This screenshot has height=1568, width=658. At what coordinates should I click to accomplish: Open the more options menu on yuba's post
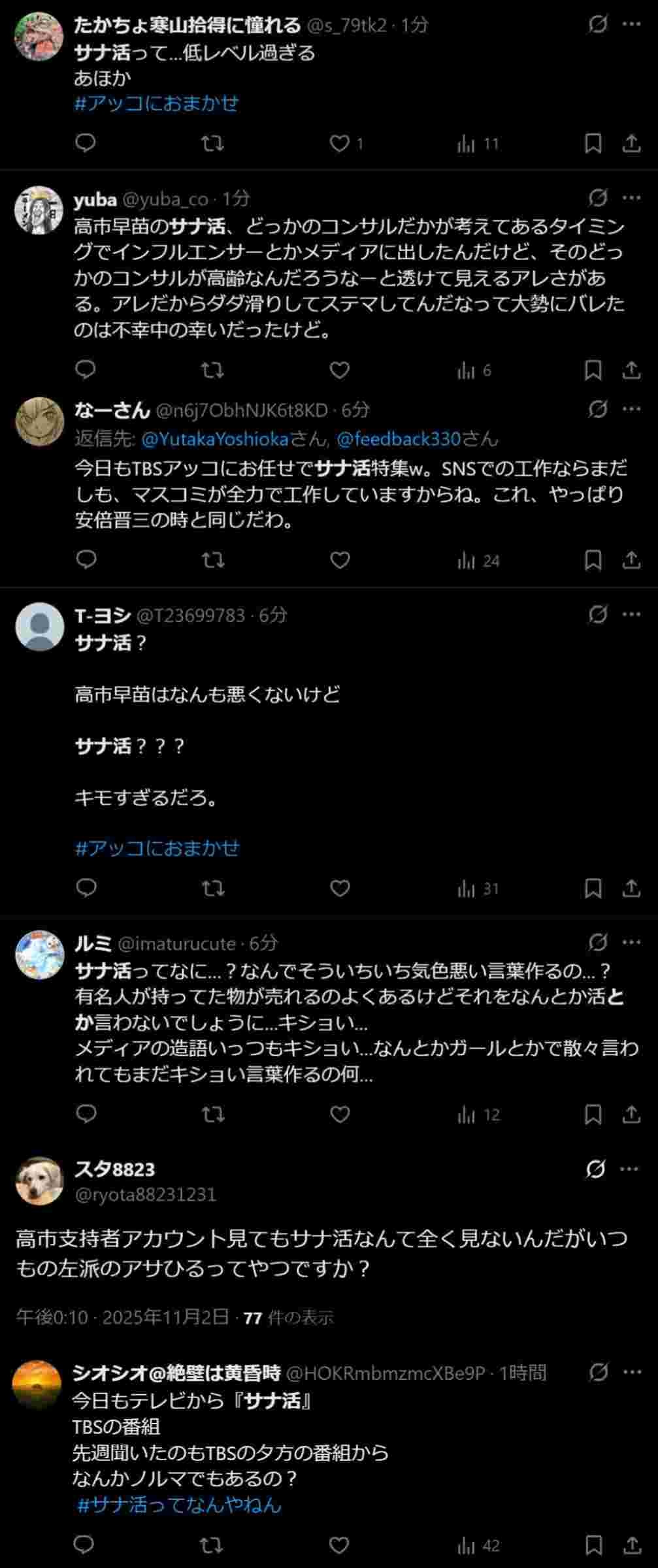pos(631,198)
